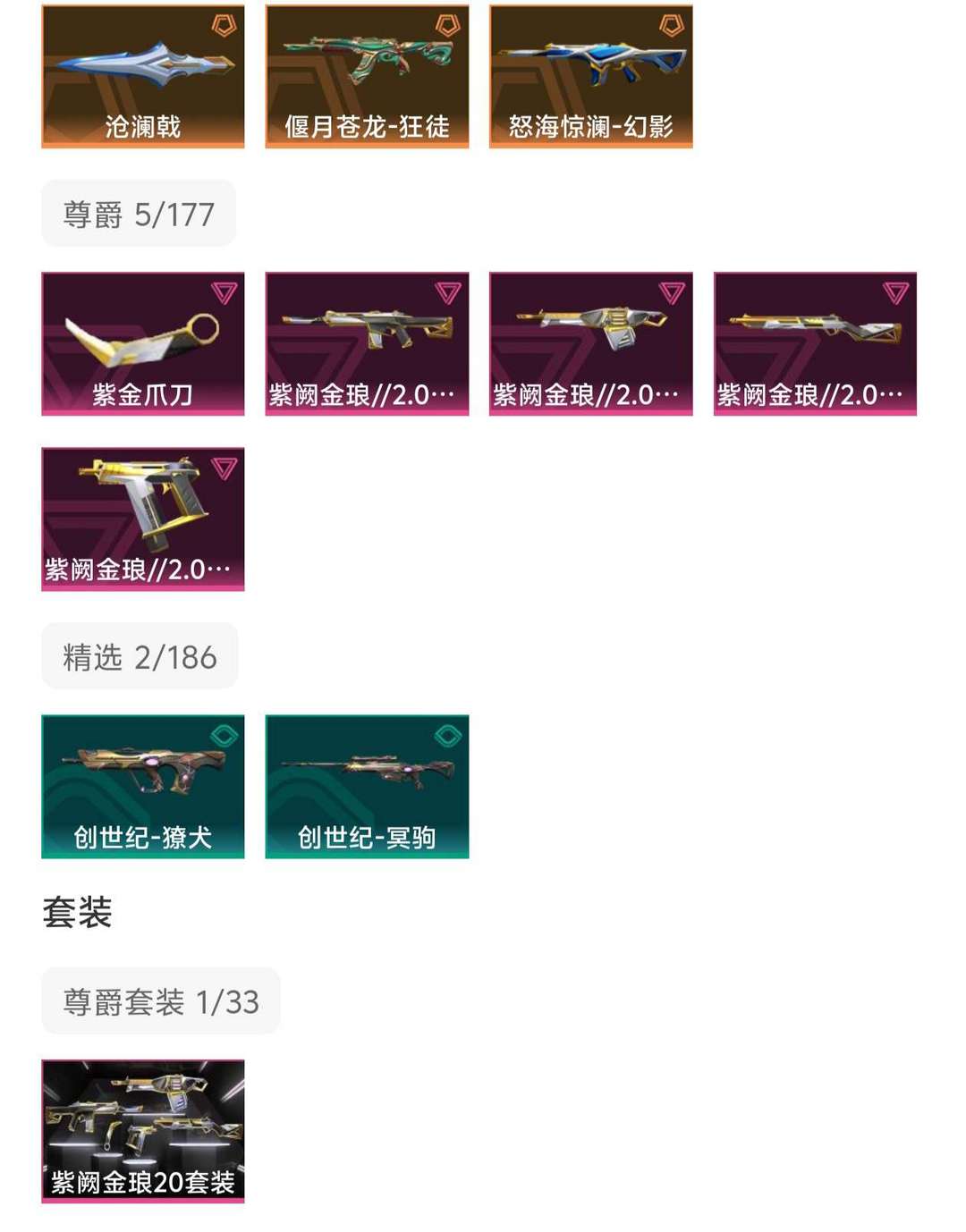Select the 怒海惊澜-幻影 skin tile
966x1232 pixels.
point(590,76)
